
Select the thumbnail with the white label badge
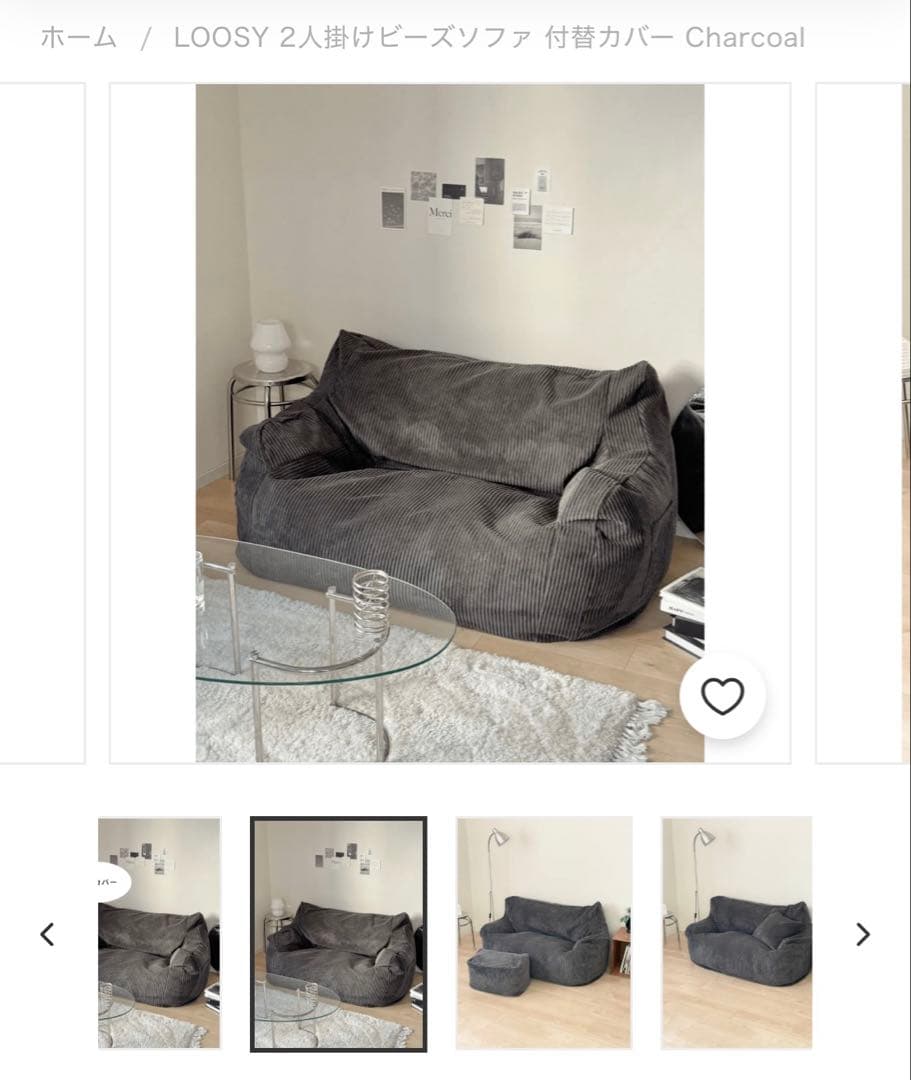coord(159,933)
